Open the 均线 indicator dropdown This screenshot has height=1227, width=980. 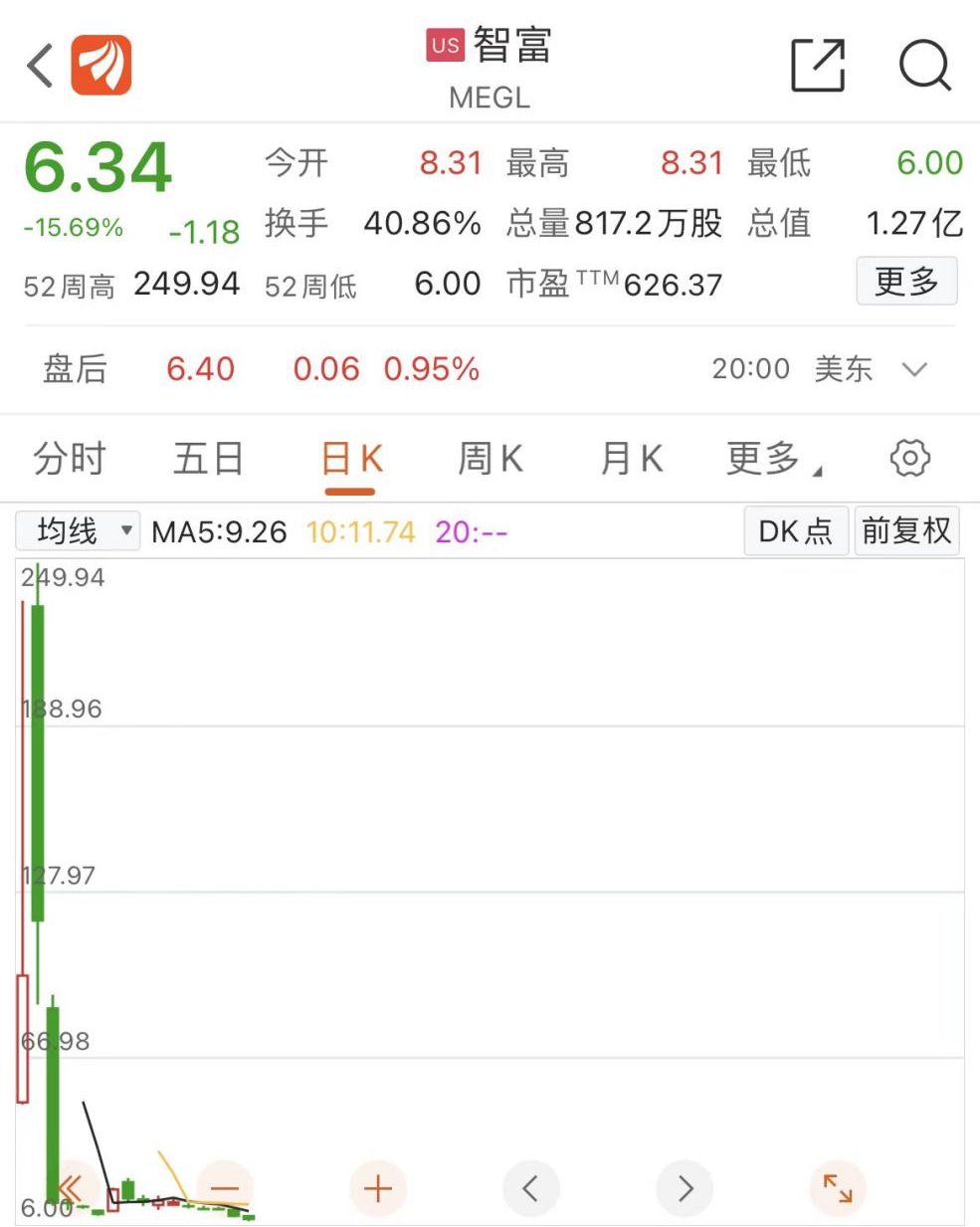click(x=78, y=531)
